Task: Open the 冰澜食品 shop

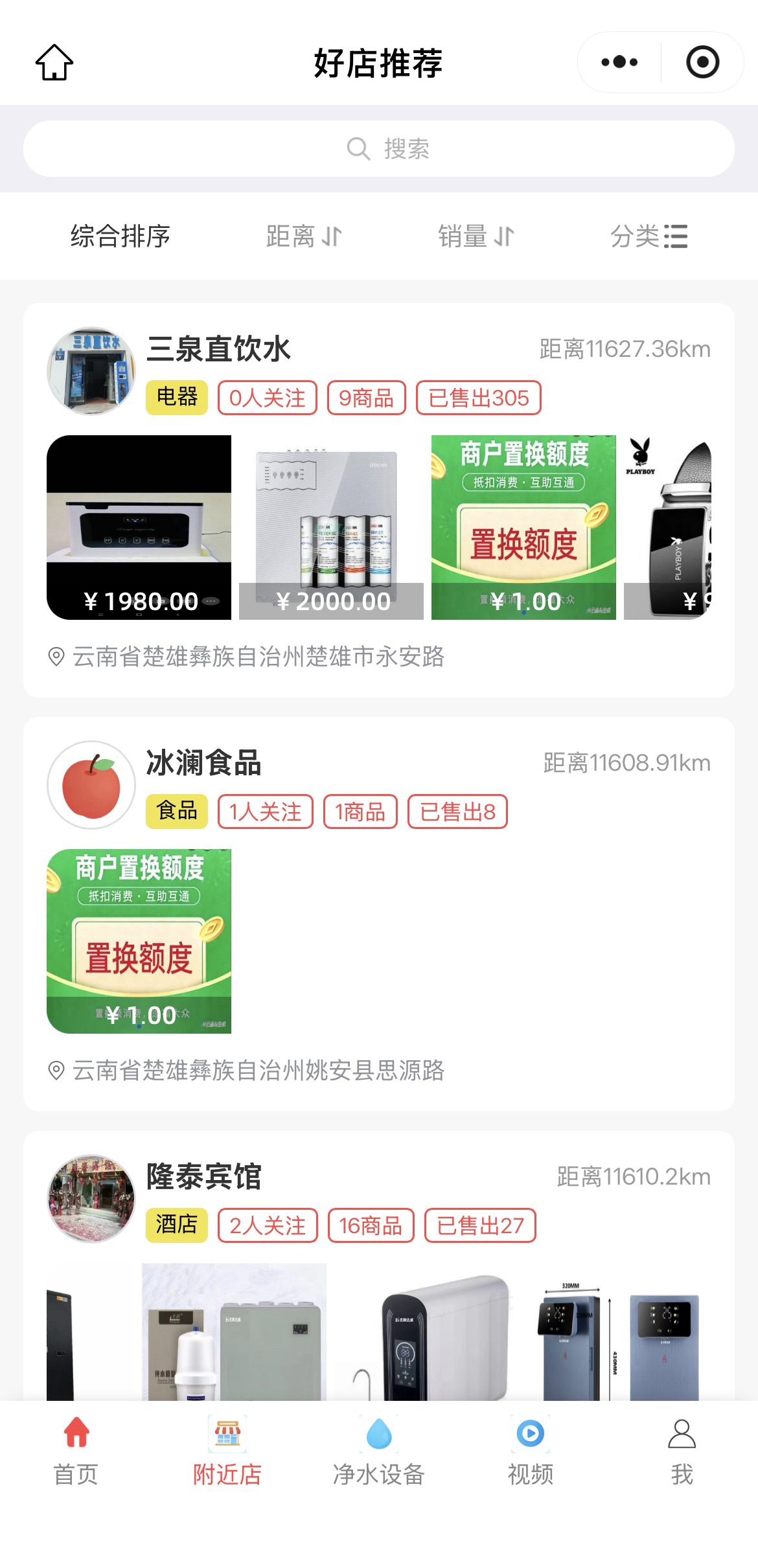Action: click(203, 763)
